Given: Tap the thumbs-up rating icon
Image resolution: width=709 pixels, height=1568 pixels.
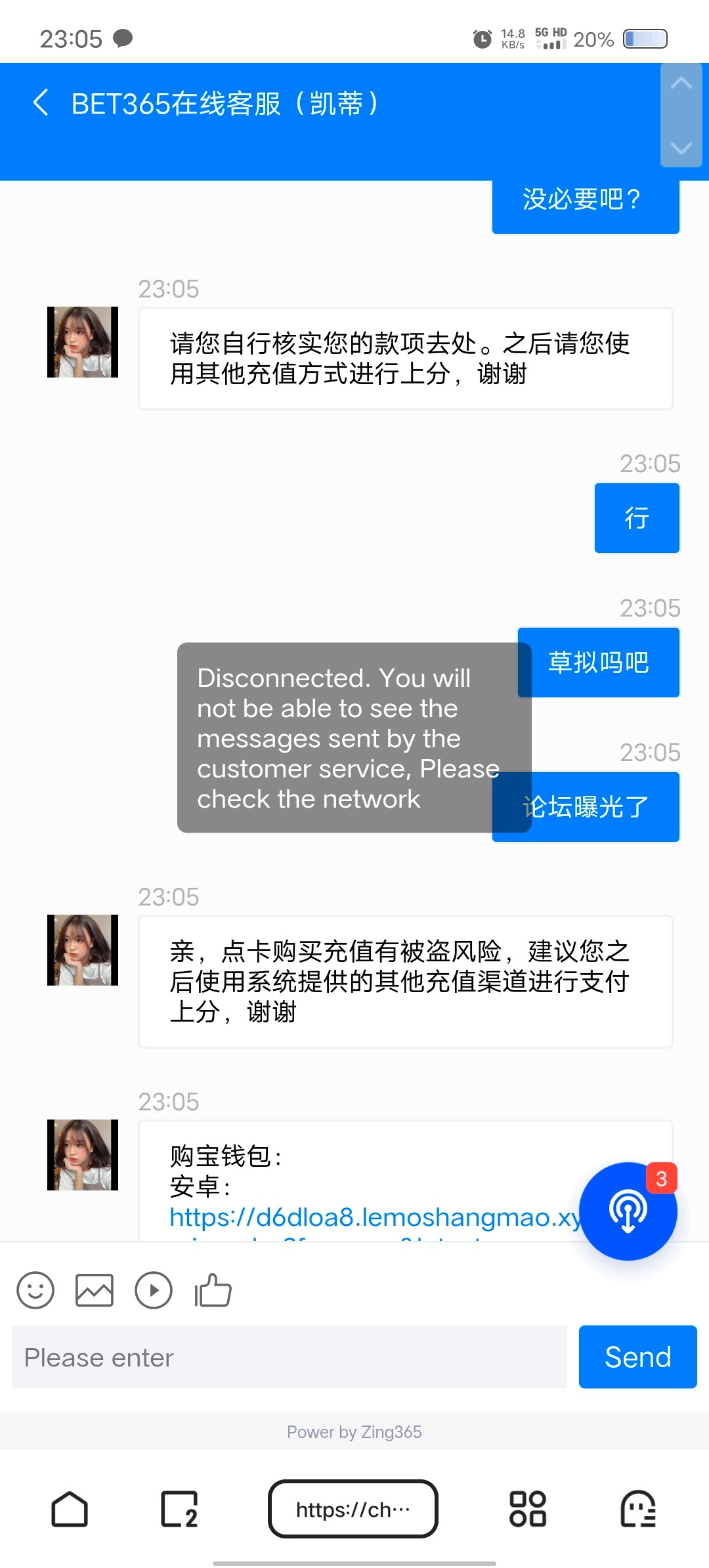Looking at the screenshot, I should point(213,1290).
